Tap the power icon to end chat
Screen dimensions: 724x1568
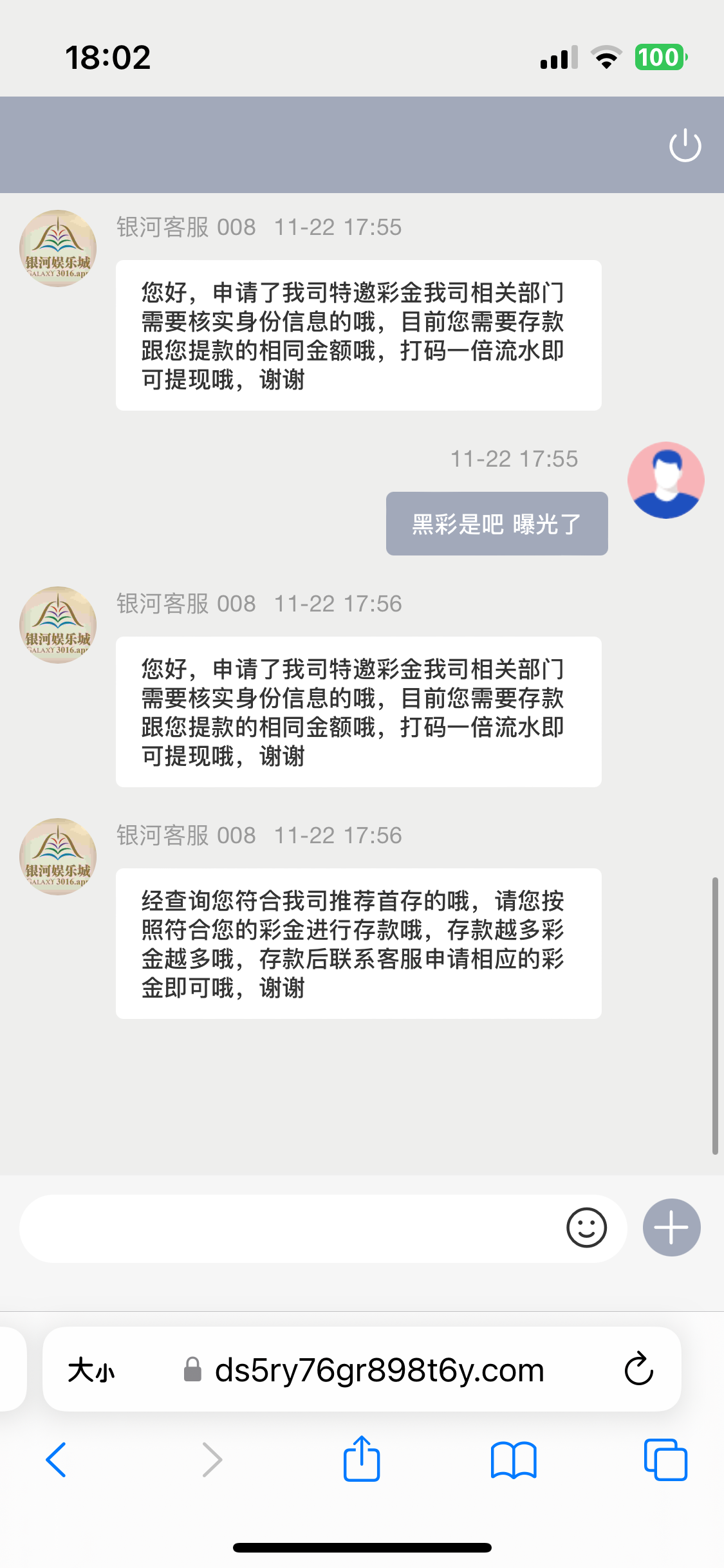pyautogui.click(x=685, y=145)
